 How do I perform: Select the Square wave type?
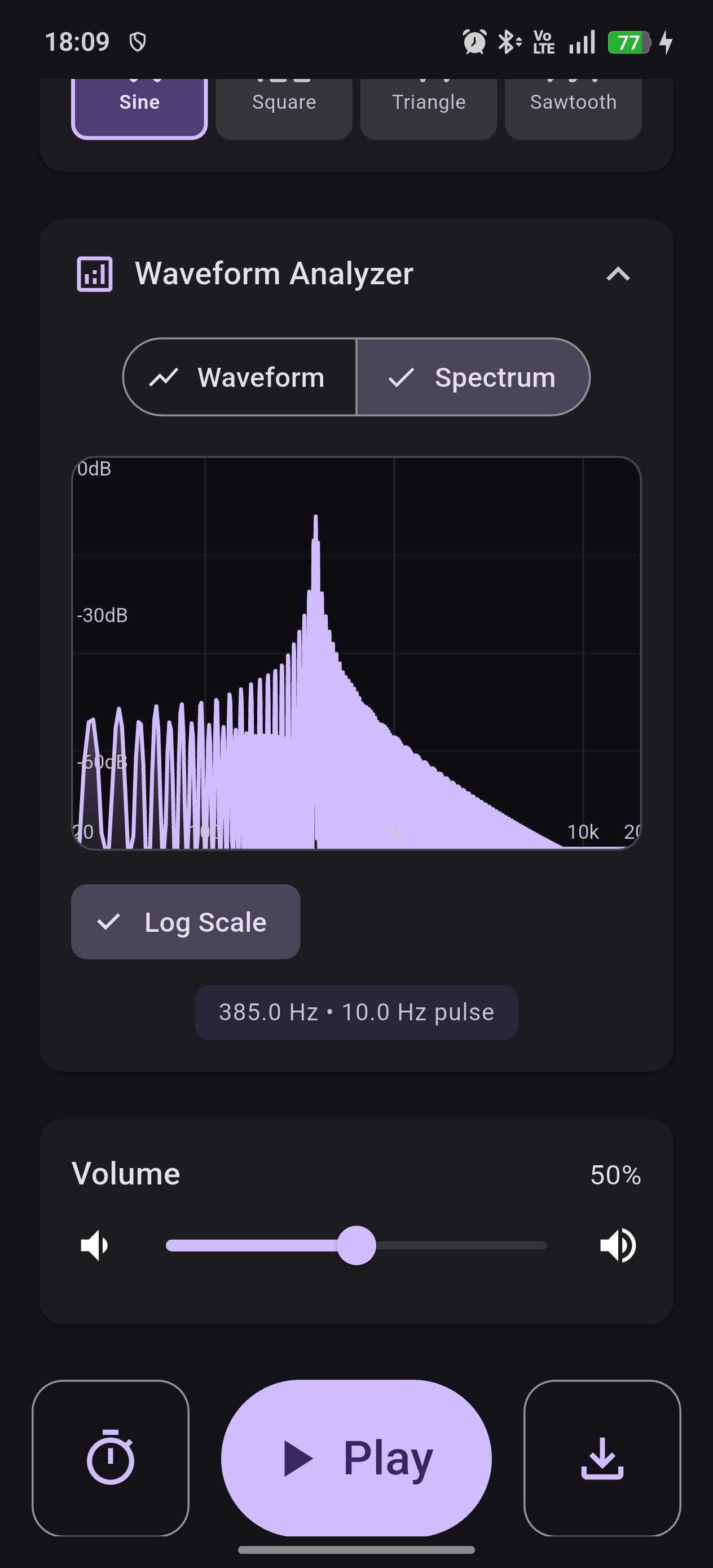click(x=283, y=102)
